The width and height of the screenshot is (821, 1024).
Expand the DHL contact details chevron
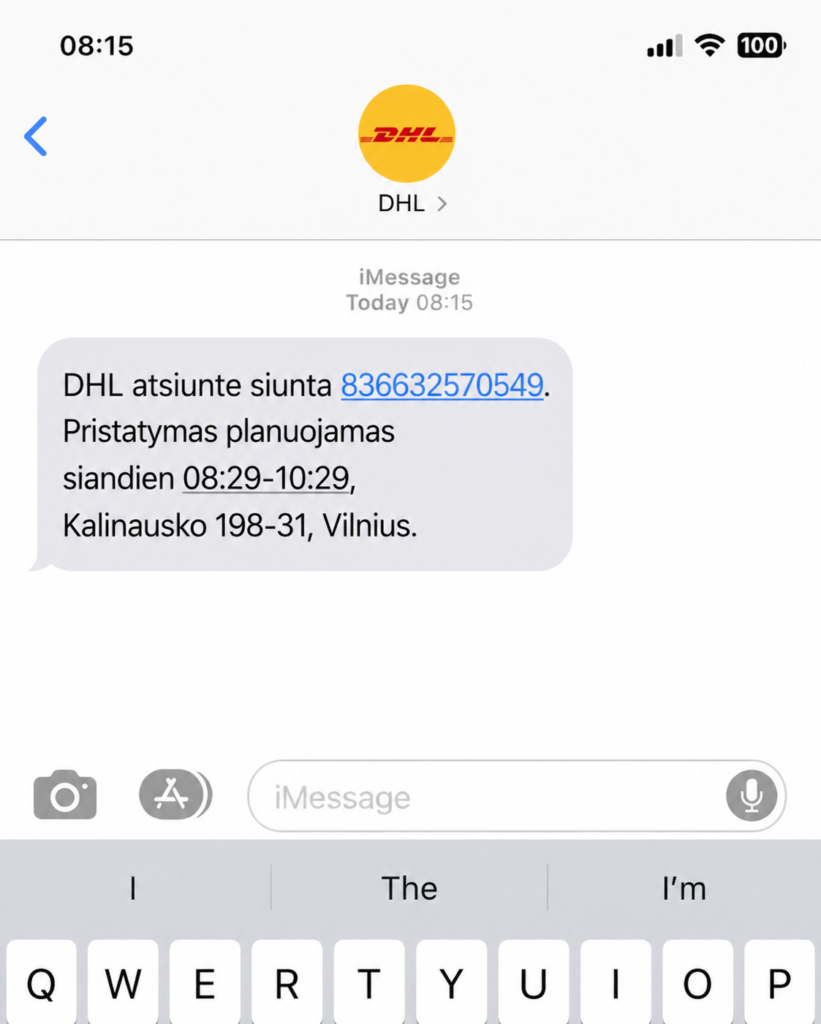[440, 203]
